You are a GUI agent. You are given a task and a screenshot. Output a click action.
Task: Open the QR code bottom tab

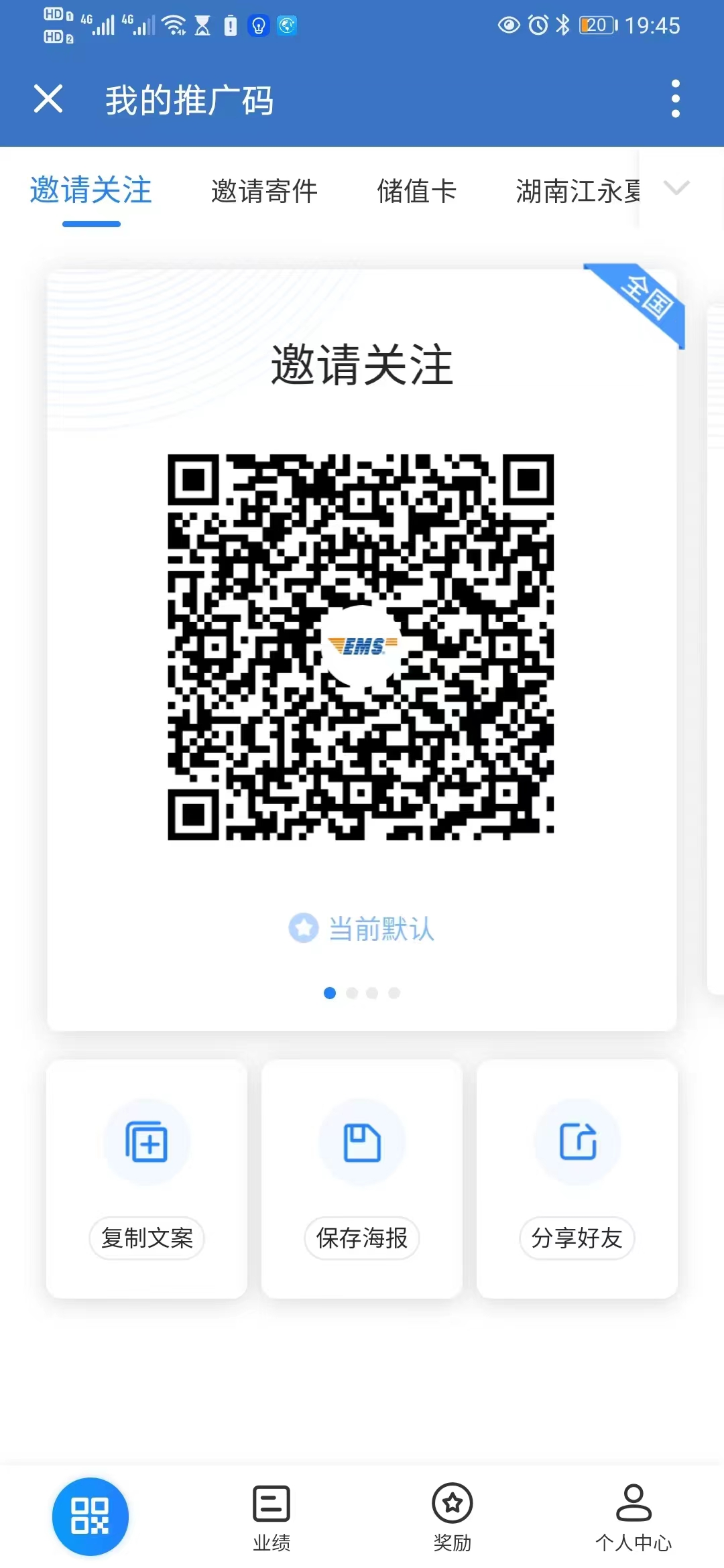click(90, 1516)
